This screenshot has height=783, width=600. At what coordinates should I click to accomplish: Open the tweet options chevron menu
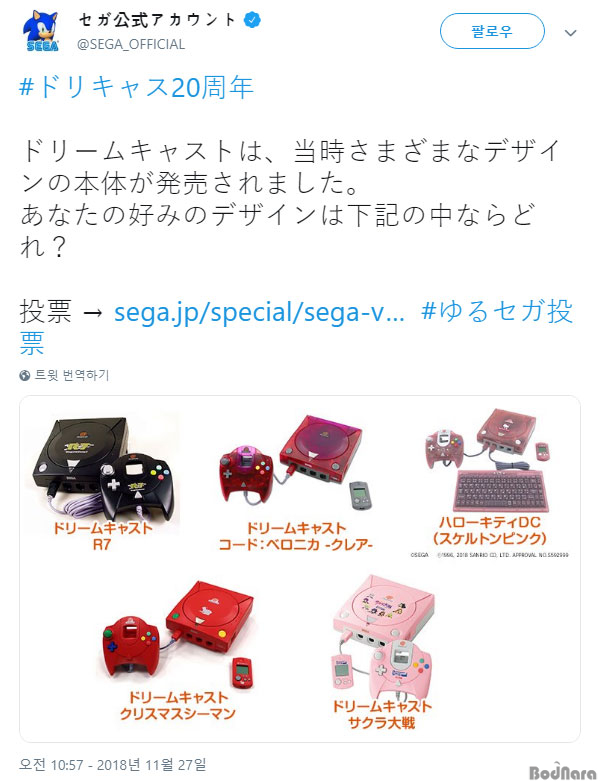(571, 33)
